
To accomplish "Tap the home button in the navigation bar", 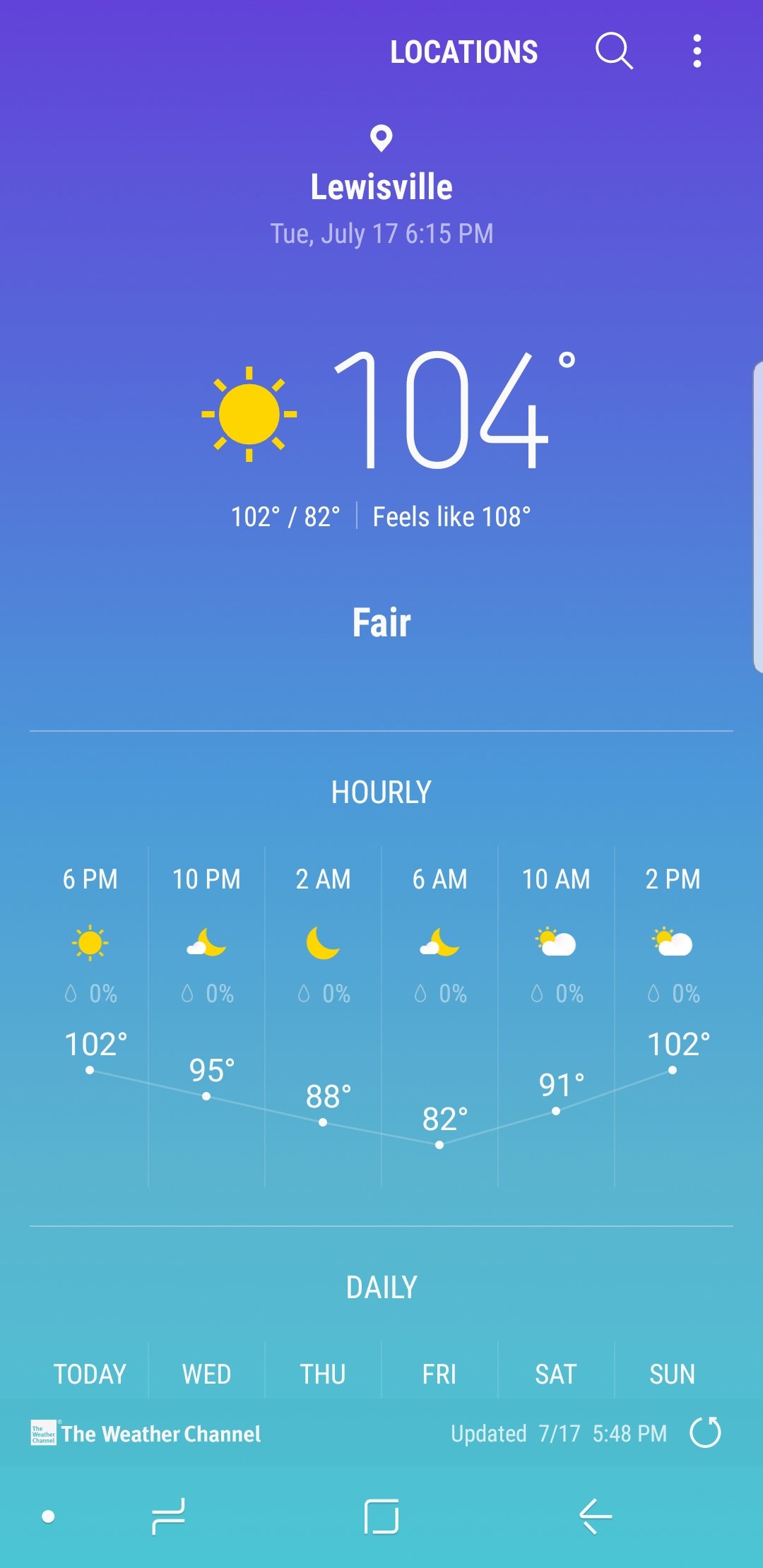I will coord(381,1516).
